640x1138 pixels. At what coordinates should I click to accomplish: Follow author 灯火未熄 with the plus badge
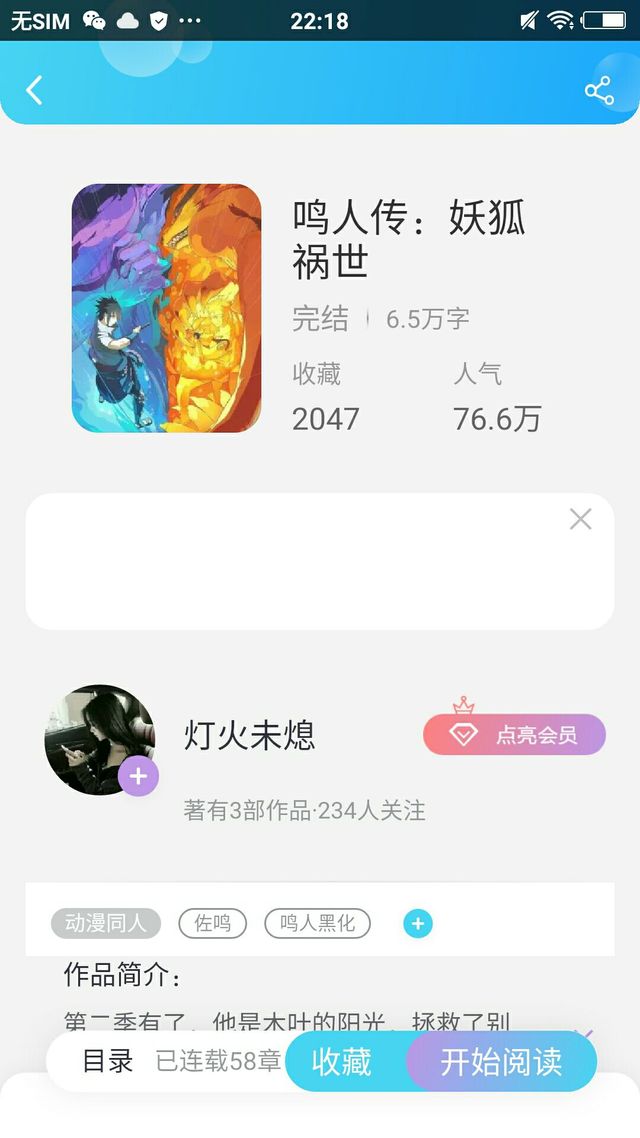tap(138, 776)
